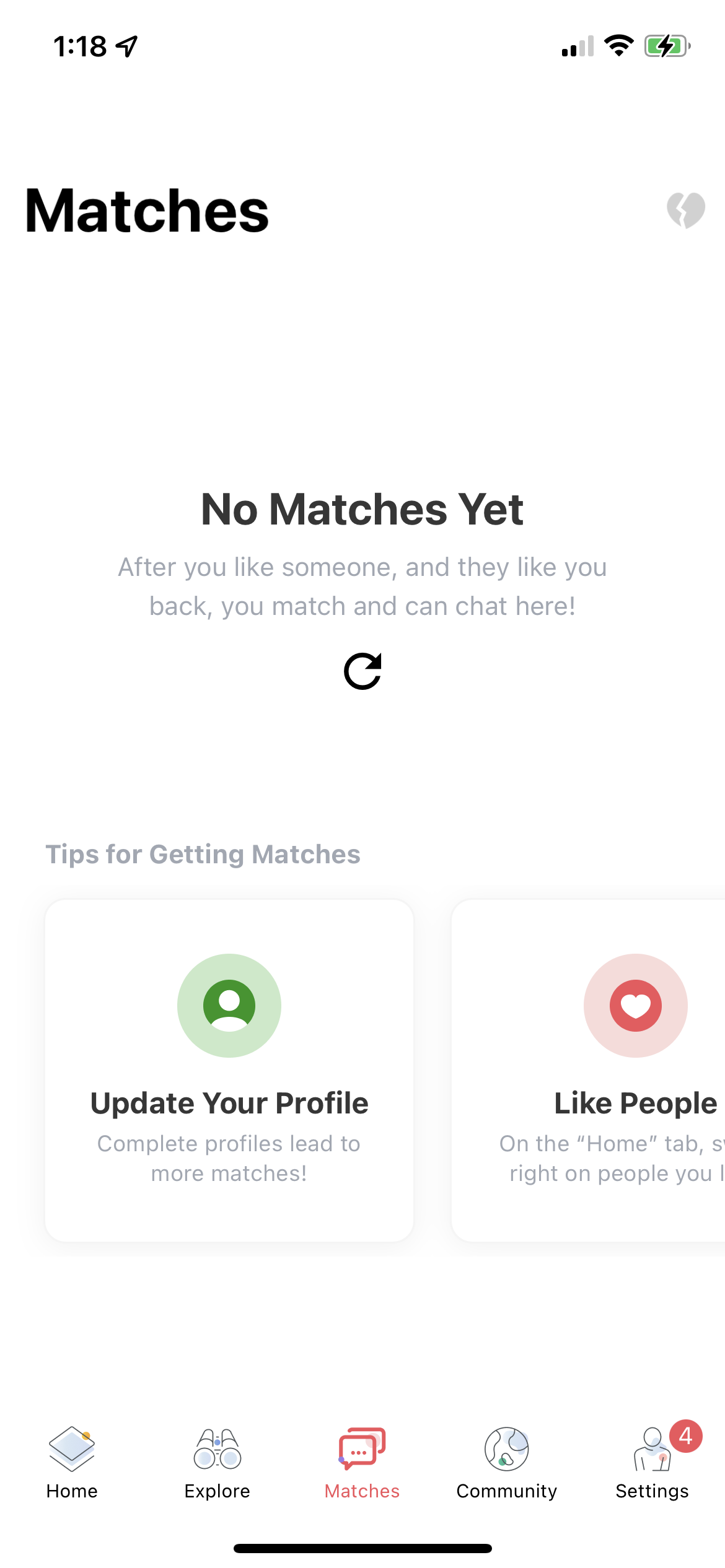Open the Update Your Profile tip card

(x=229, y=1070)
